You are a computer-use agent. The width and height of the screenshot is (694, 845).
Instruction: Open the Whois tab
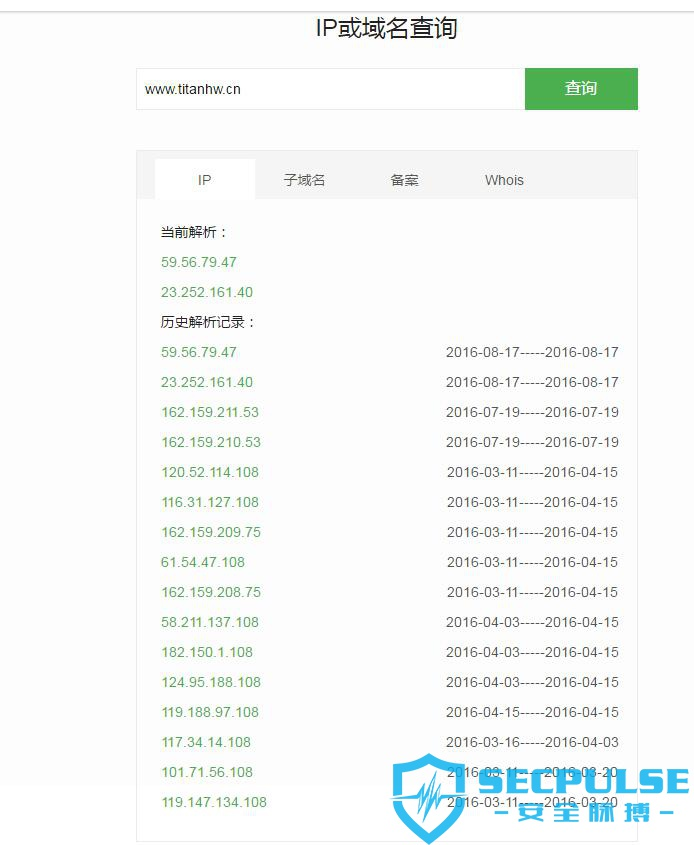coord(504,180)
